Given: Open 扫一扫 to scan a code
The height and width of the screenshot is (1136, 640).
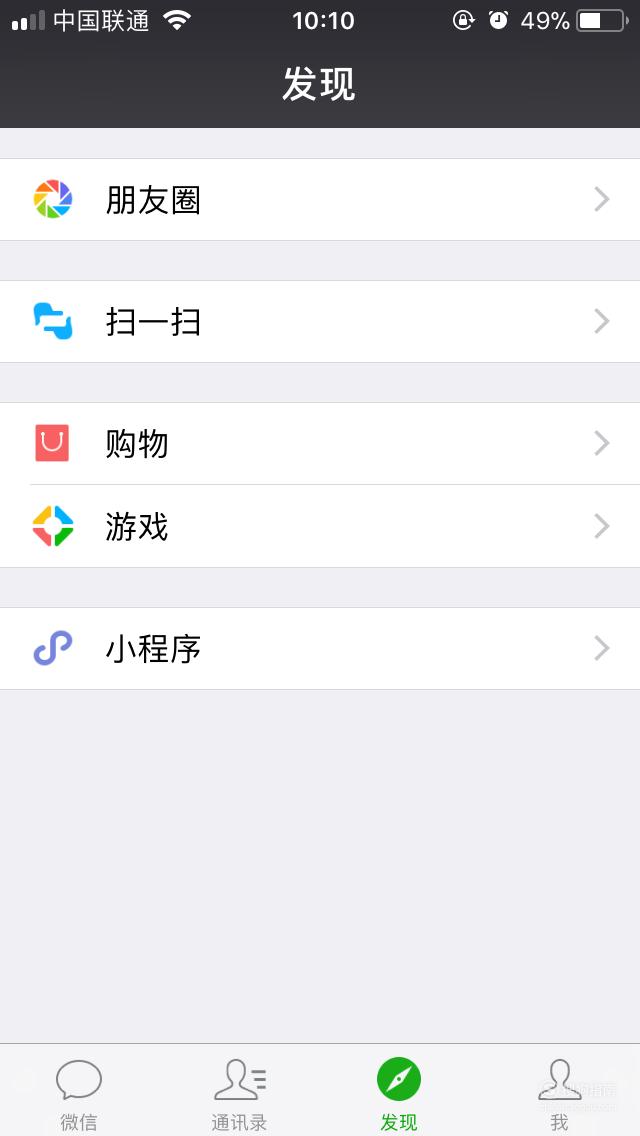Looking at the screenshot, I should (320, 322).
